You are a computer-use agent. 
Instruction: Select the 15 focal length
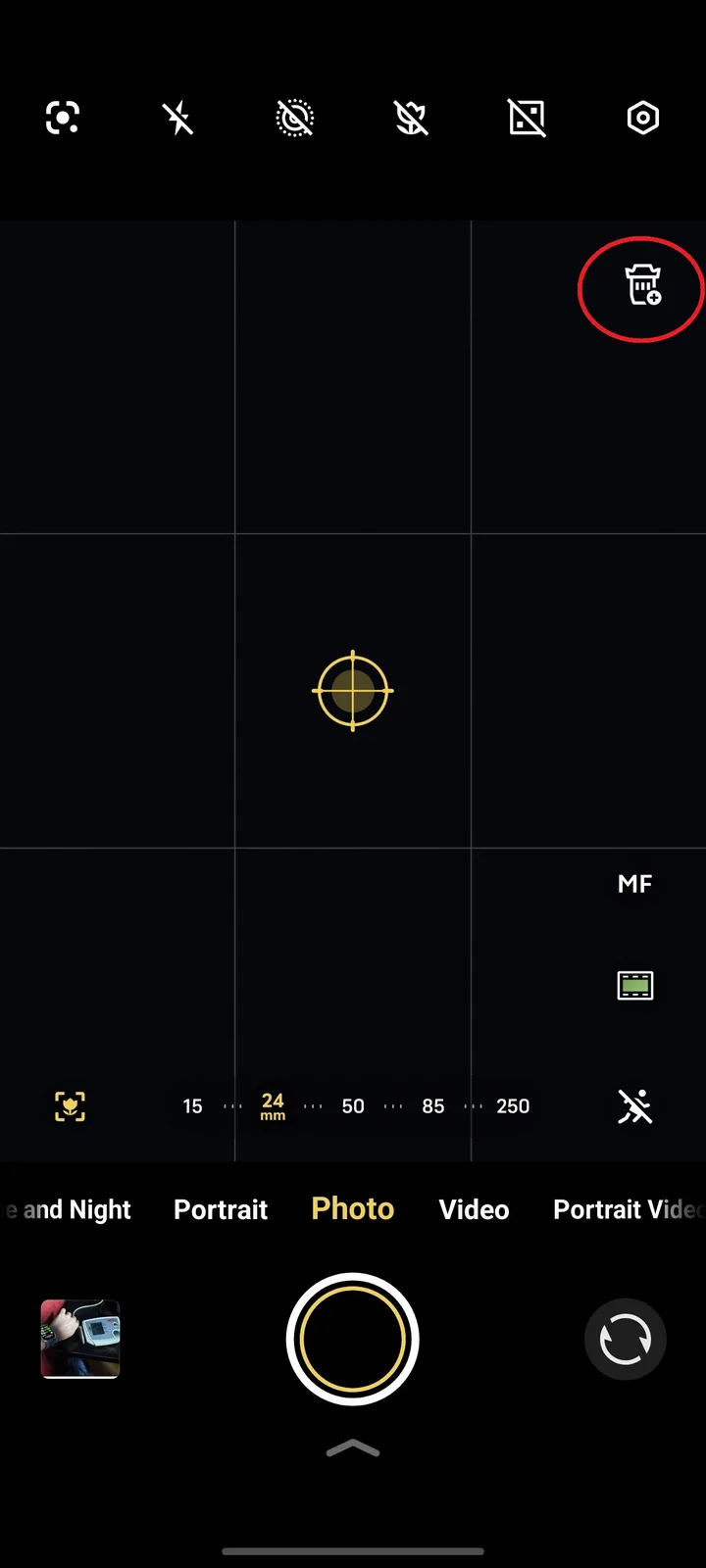[192, 1106]
